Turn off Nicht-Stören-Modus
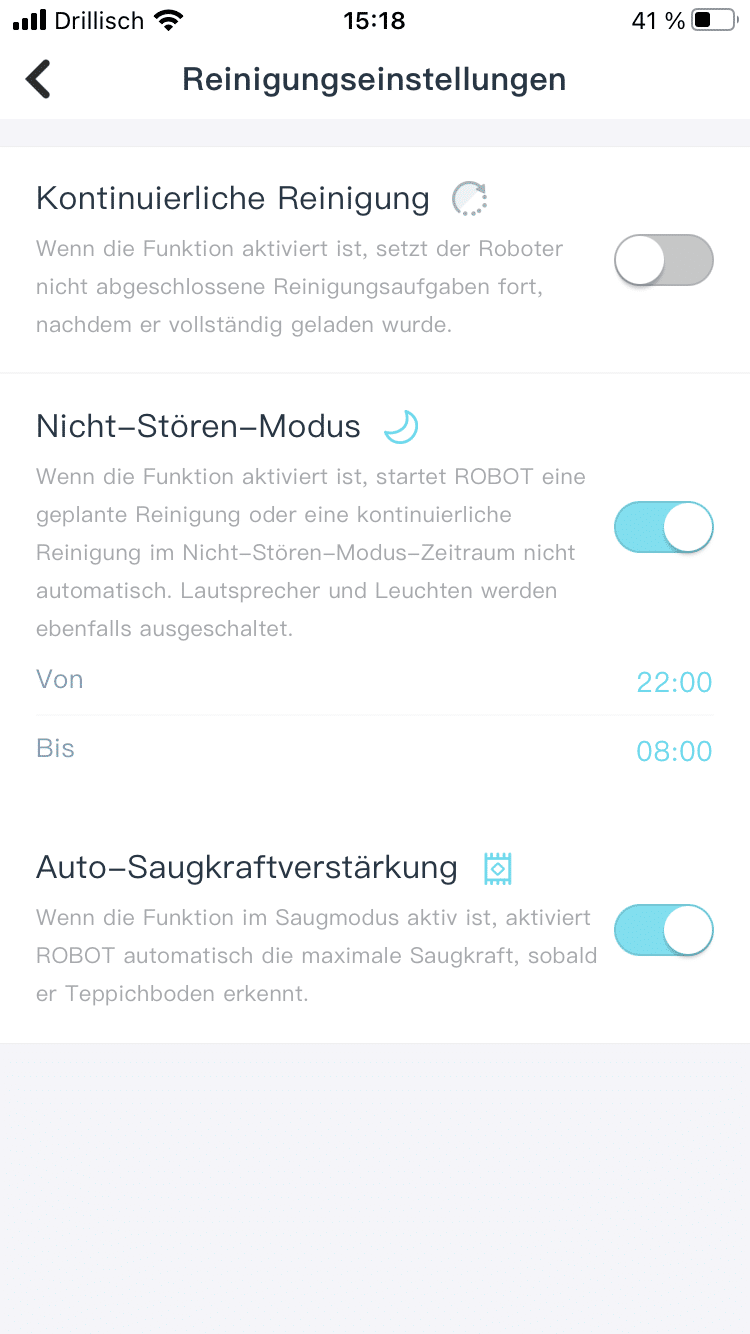The height and width of the screenshot is (1334, 750). tap(663, 527)
